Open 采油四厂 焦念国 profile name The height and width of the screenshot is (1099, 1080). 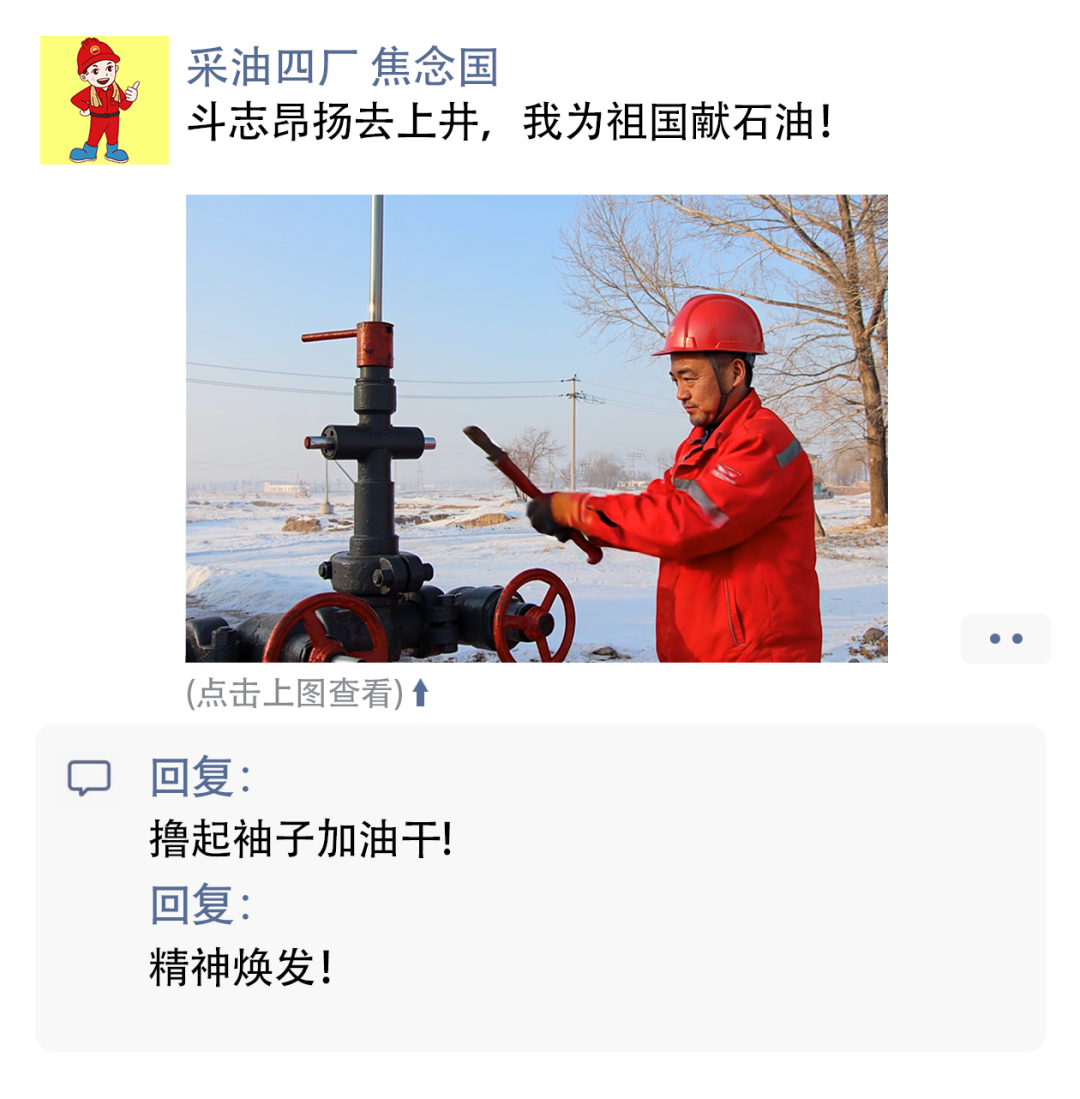[342, 68]
